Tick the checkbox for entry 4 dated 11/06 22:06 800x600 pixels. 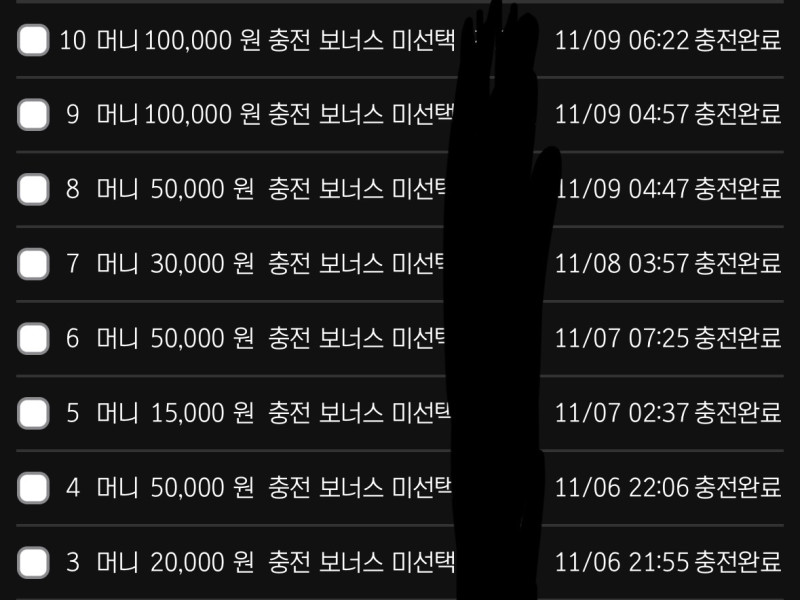(34, 487)
